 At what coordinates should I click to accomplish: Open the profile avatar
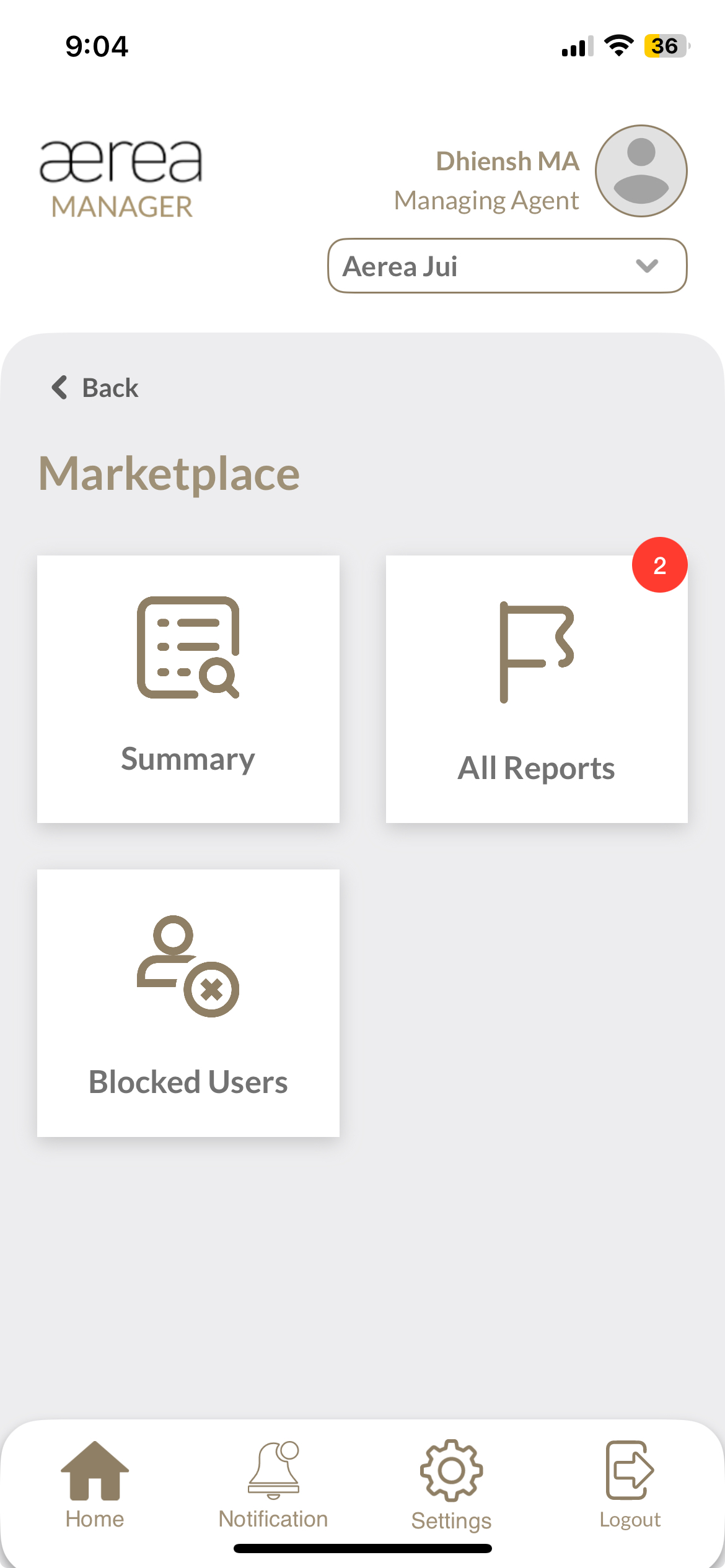pyautogui.click(x=641, y=171)
